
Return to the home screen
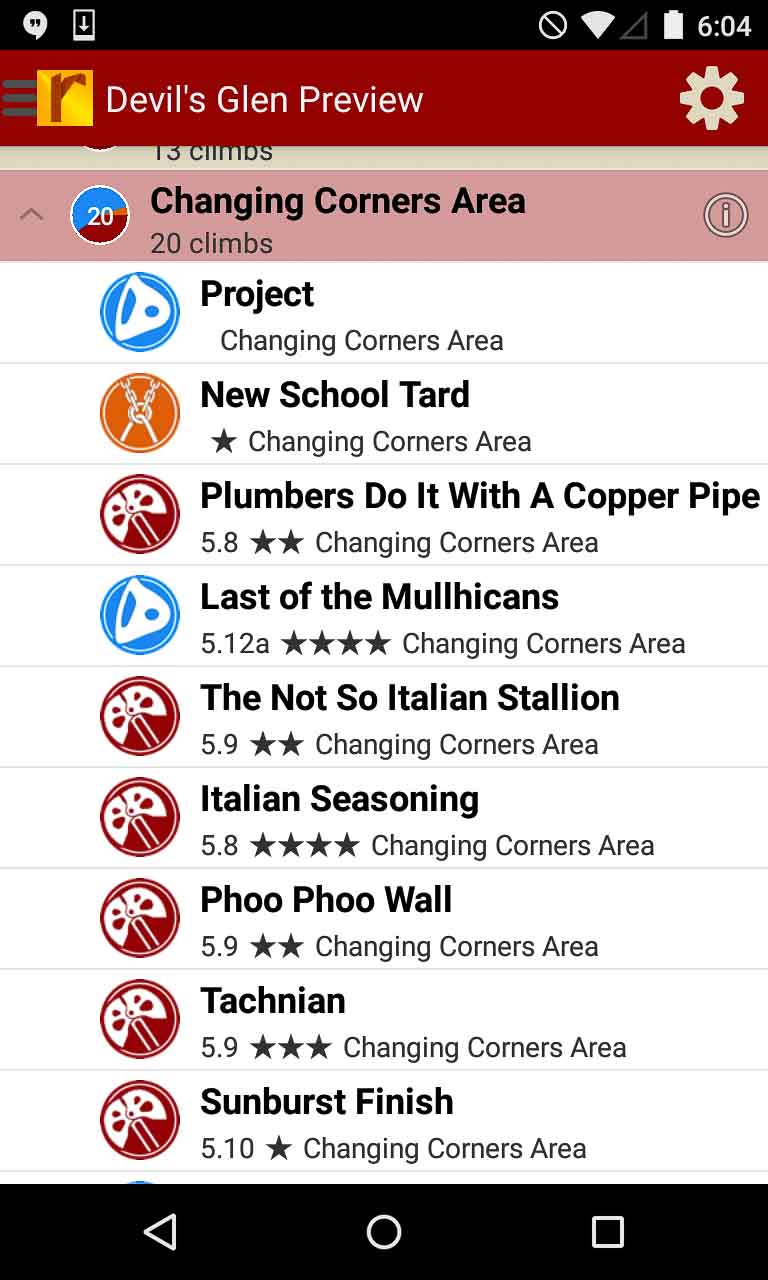tap(384, 1232)
